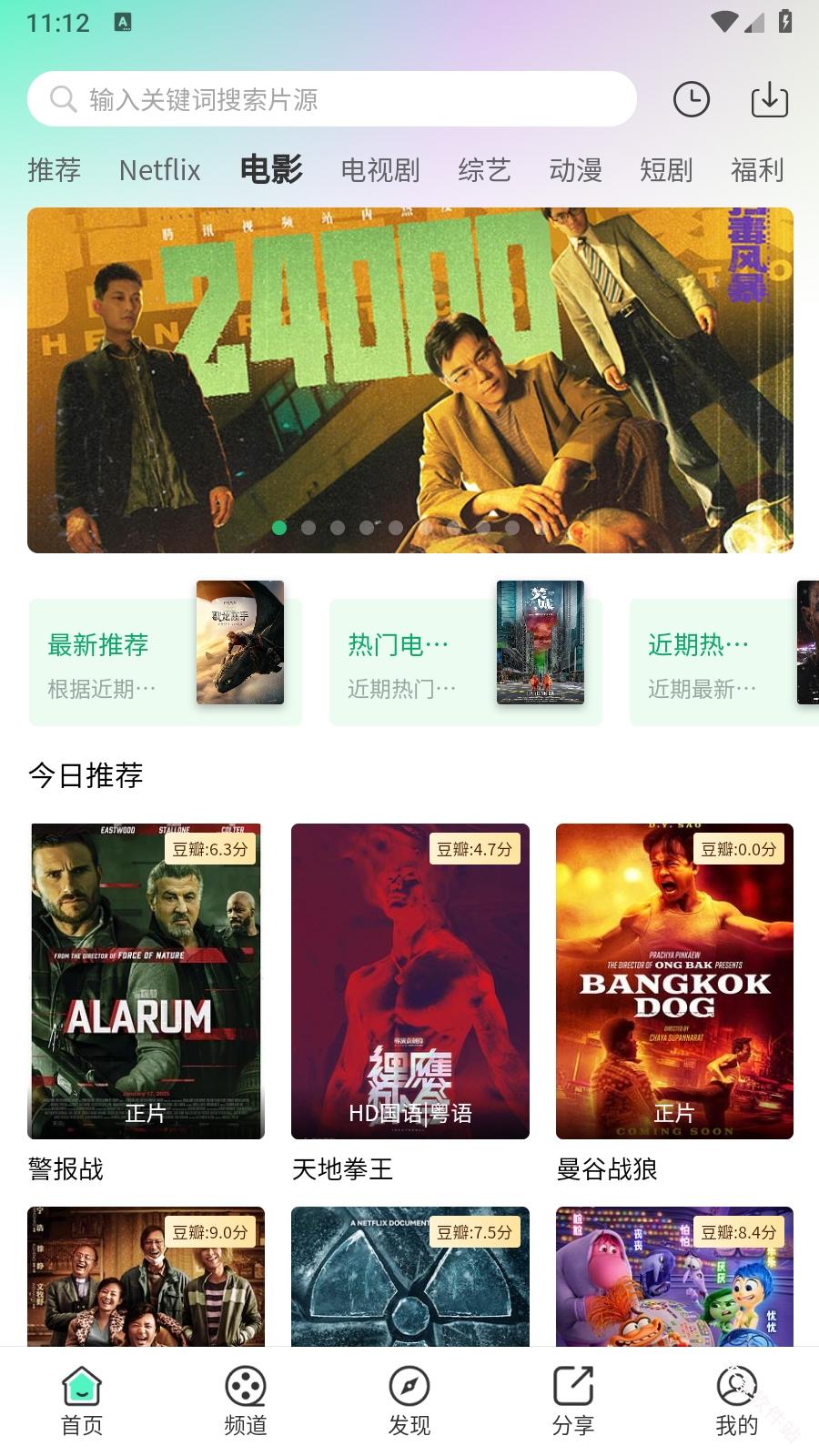
Task: Open the 综艺 category tab
Action: (484, 171)
